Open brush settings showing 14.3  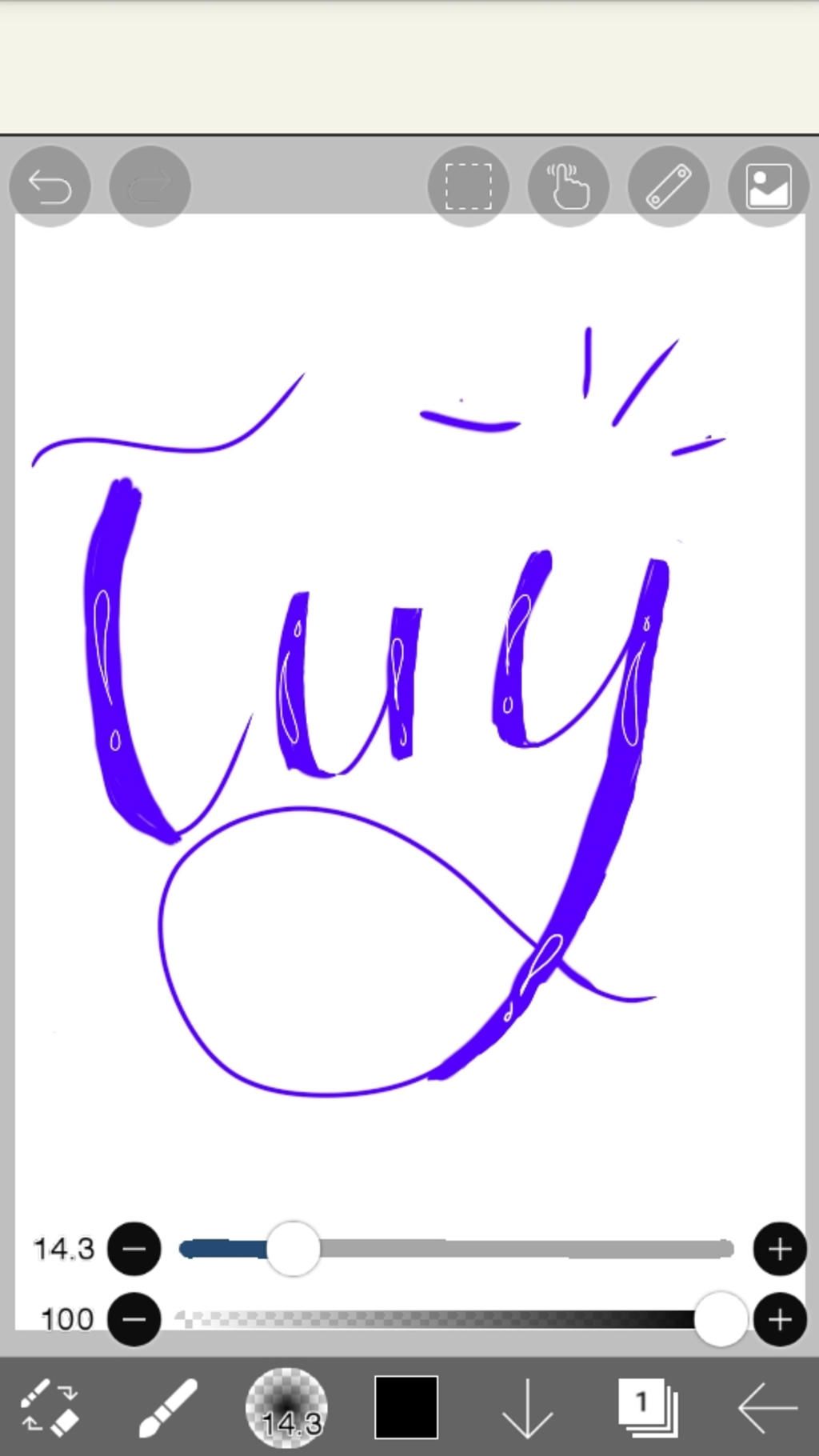(x=286, y=1406)
